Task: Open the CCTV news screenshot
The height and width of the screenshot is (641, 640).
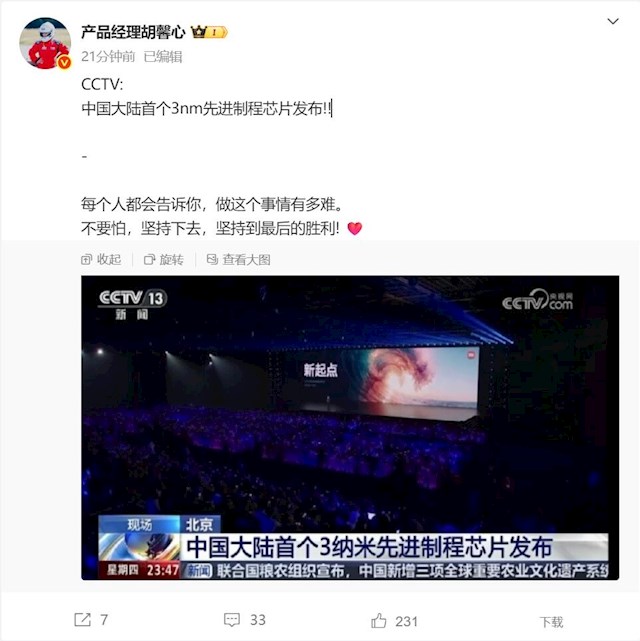Action: tap(350, 427)
